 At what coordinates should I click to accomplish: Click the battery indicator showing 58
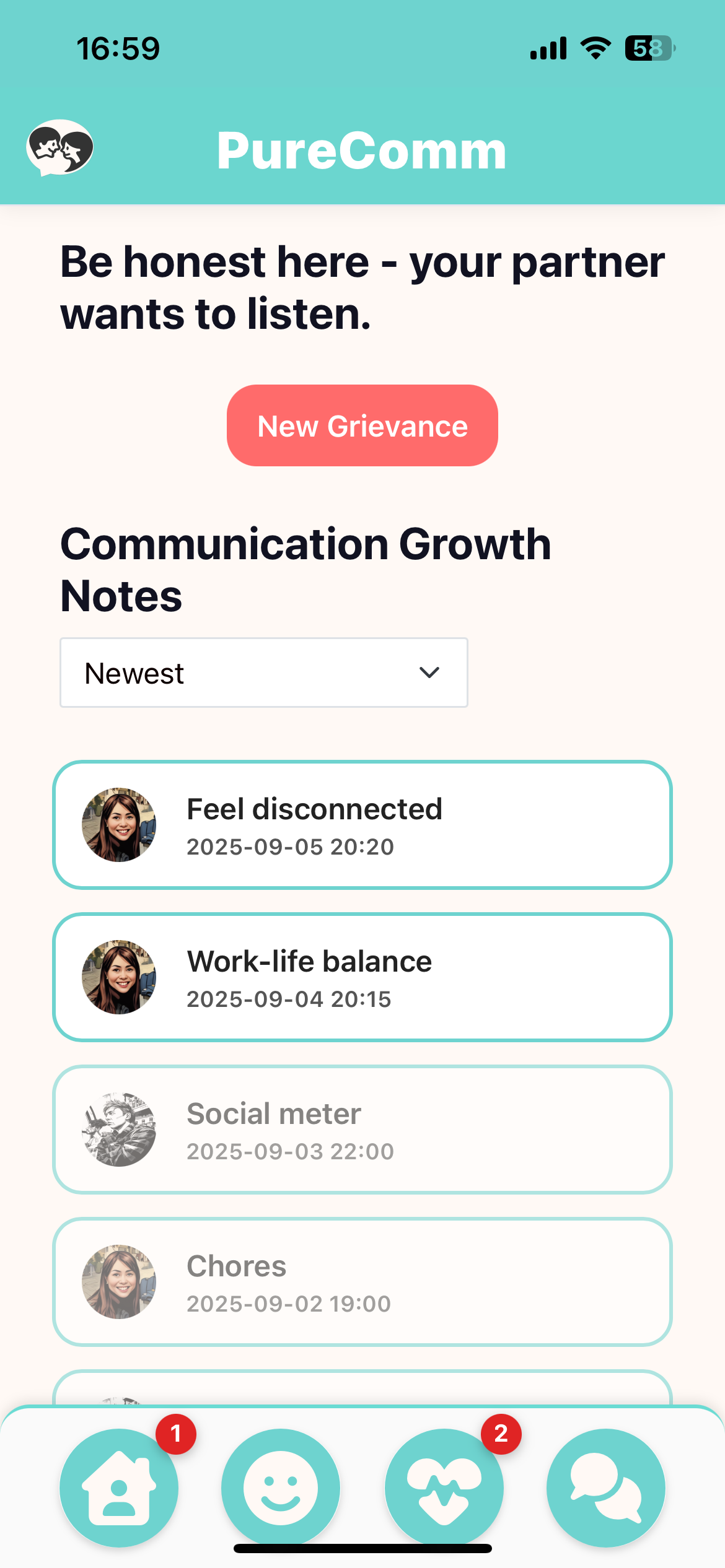[x=648, y=48]
